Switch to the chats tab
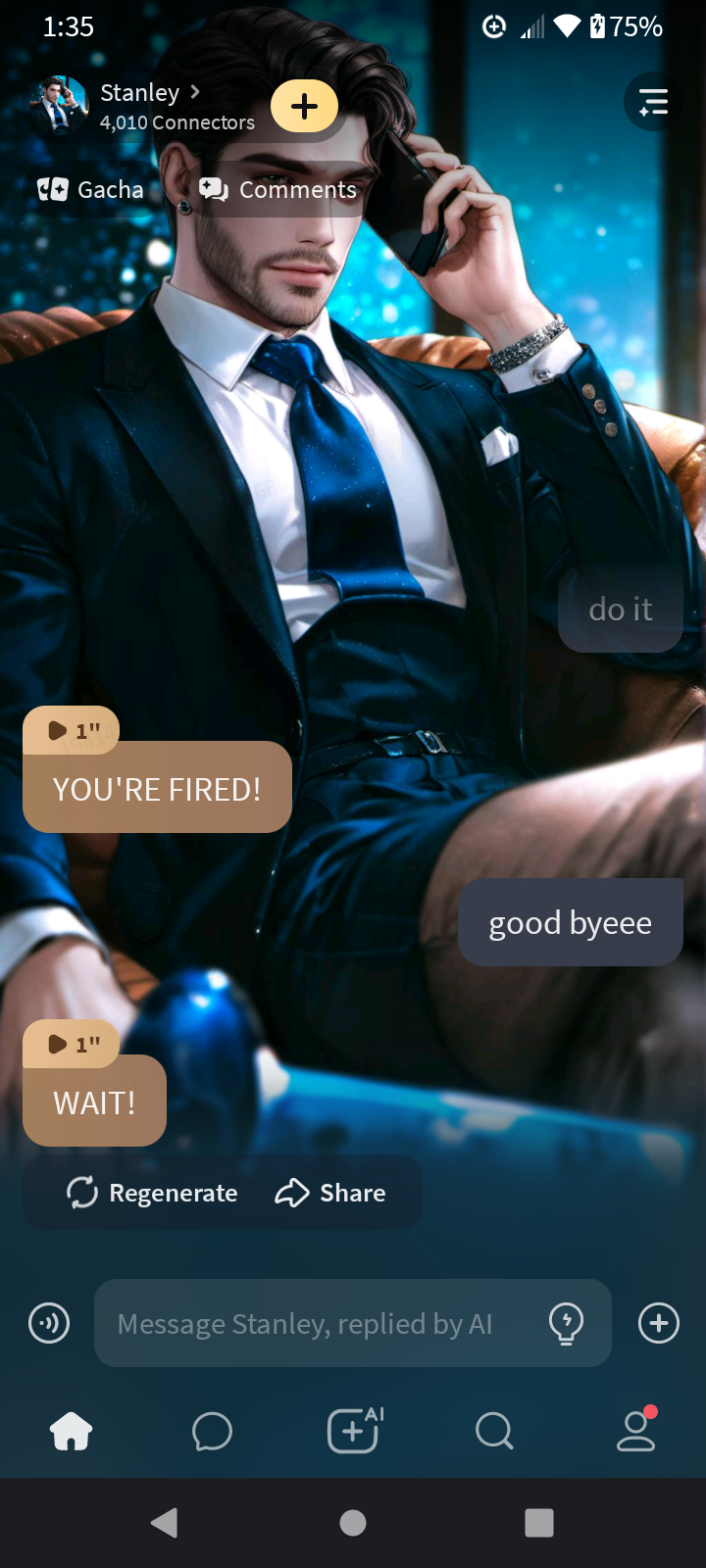The height and width of the screenshot is (1568, 706). [212, 1432]
